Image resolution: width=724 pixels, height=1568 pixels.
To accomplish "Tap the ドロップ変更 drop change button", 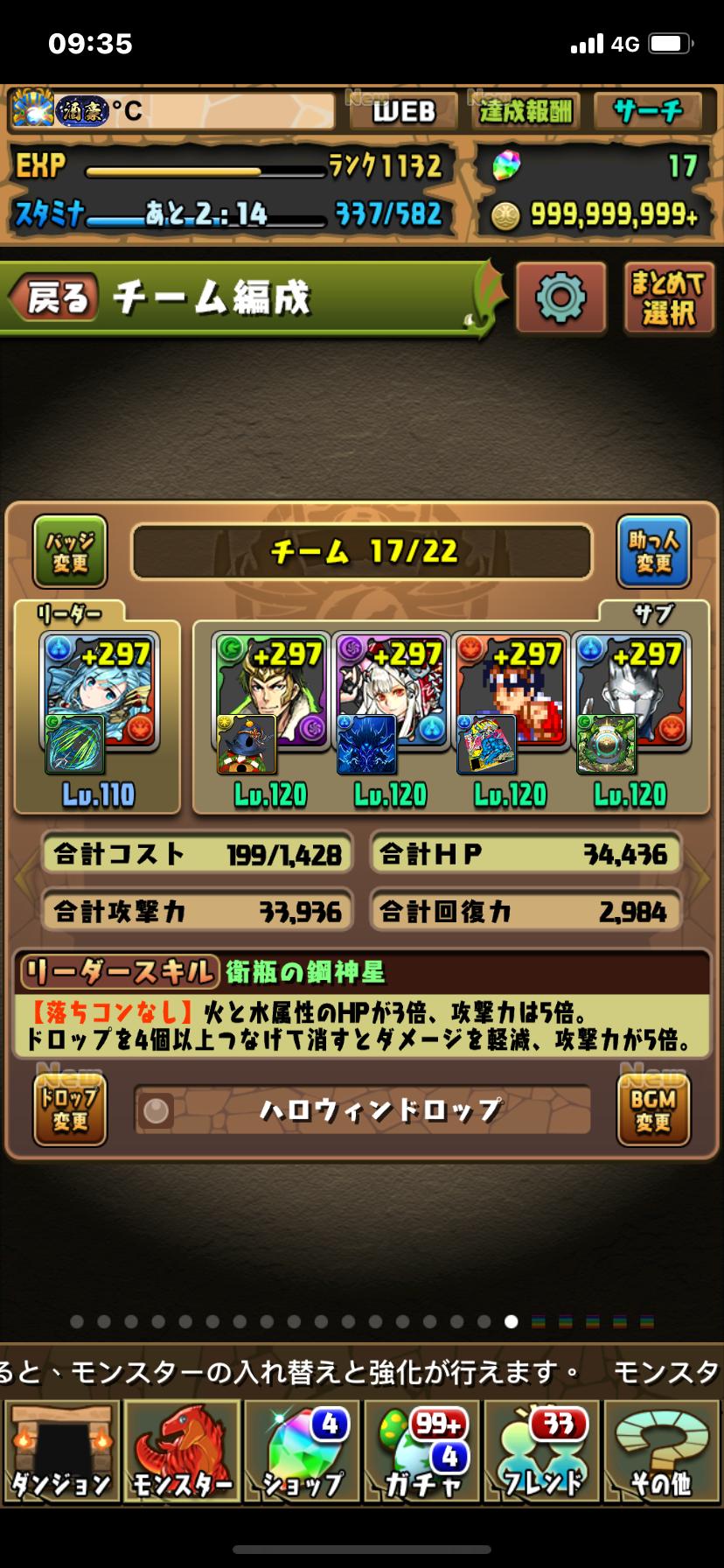I will [x=70, y=1109].
